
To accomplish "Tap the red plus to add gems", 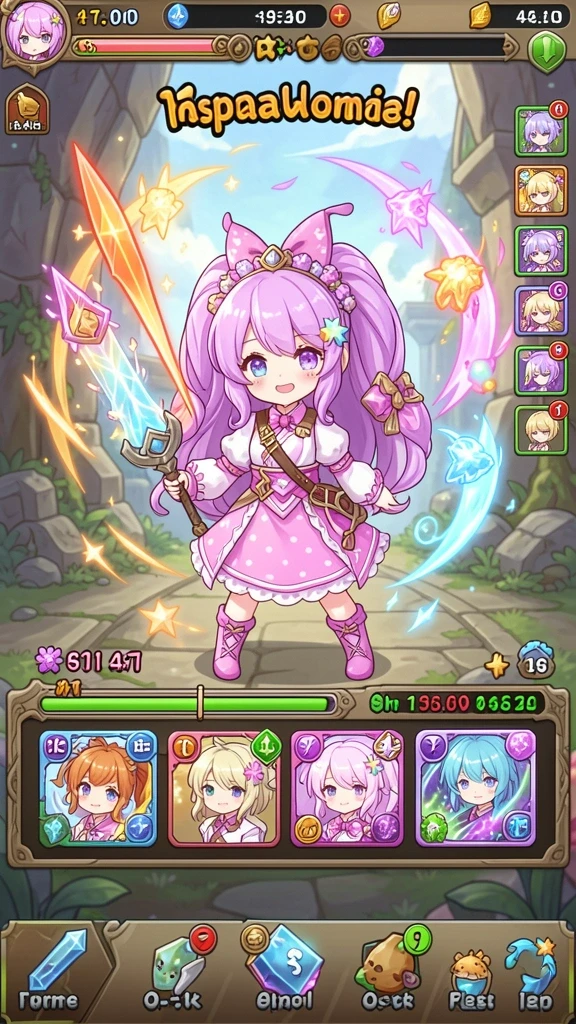I will point(339,15).
